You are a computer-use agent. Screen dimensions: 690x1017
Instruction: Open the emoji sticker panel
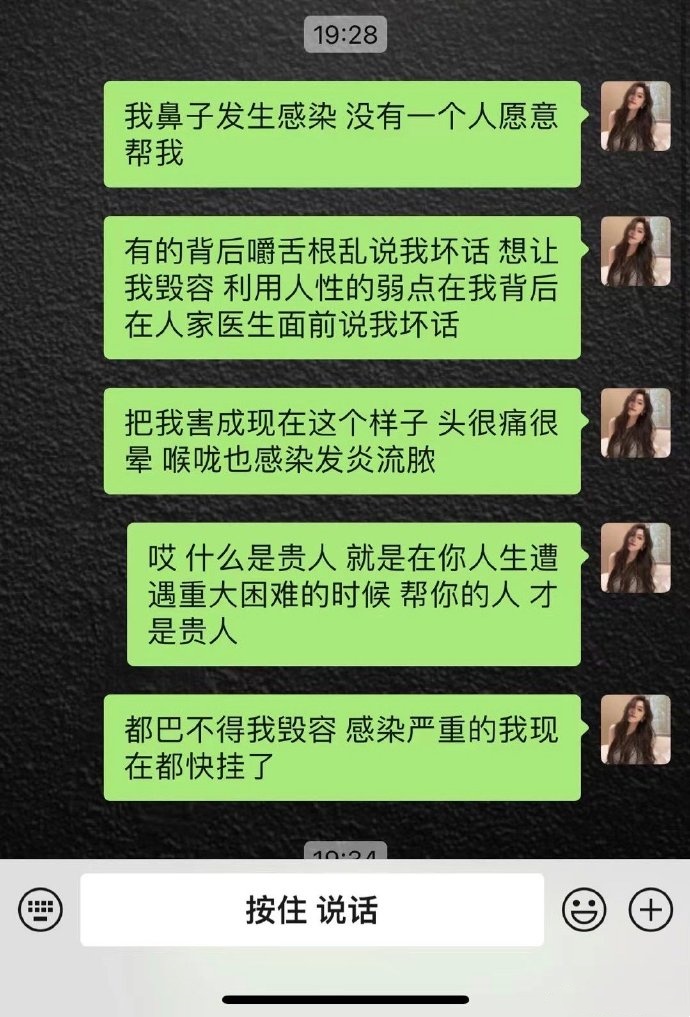tap(585, 909)
